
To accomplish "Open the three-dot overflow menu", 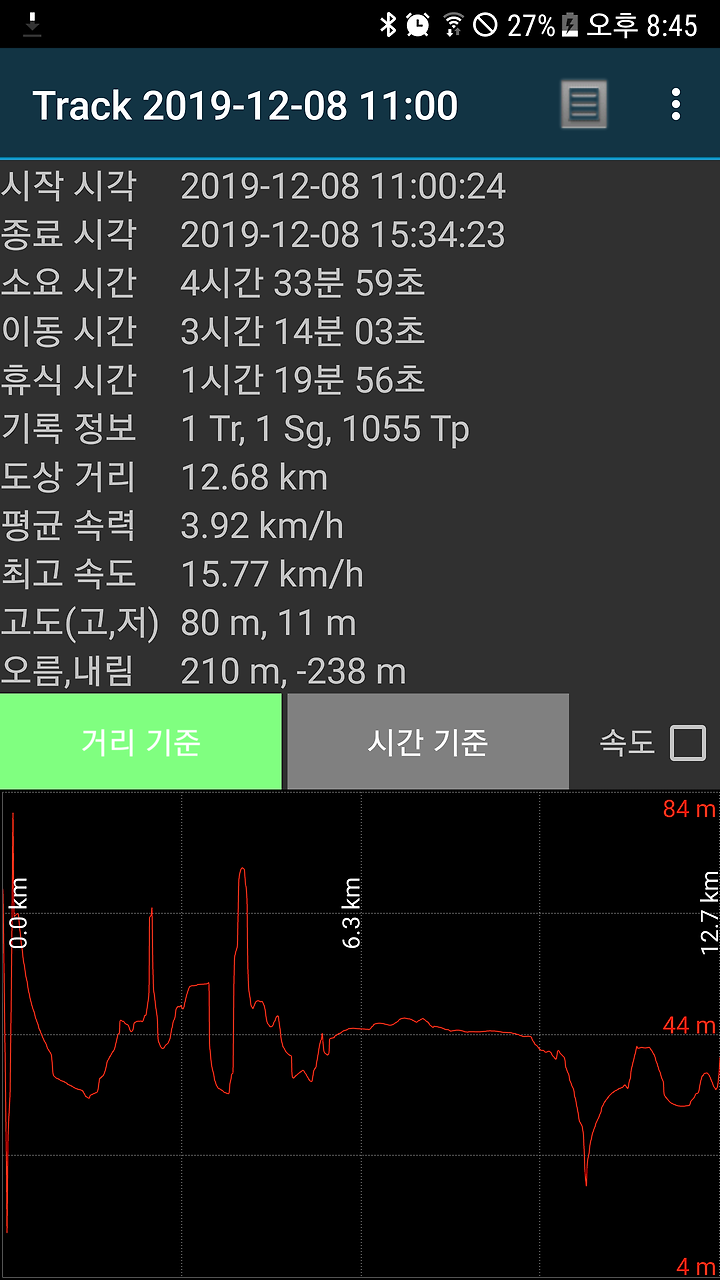I will [x=676, y=104].
